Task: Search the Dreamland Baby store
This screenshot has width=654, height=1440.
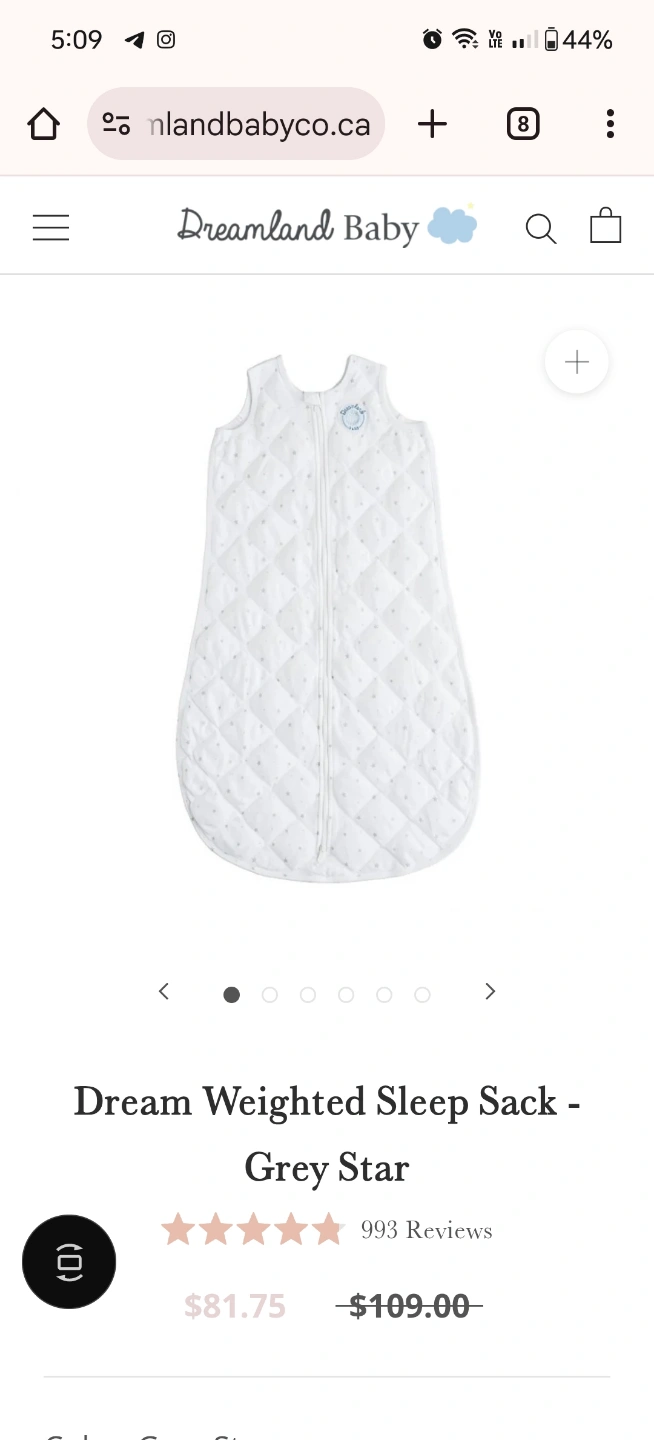Action: point(540,228)
